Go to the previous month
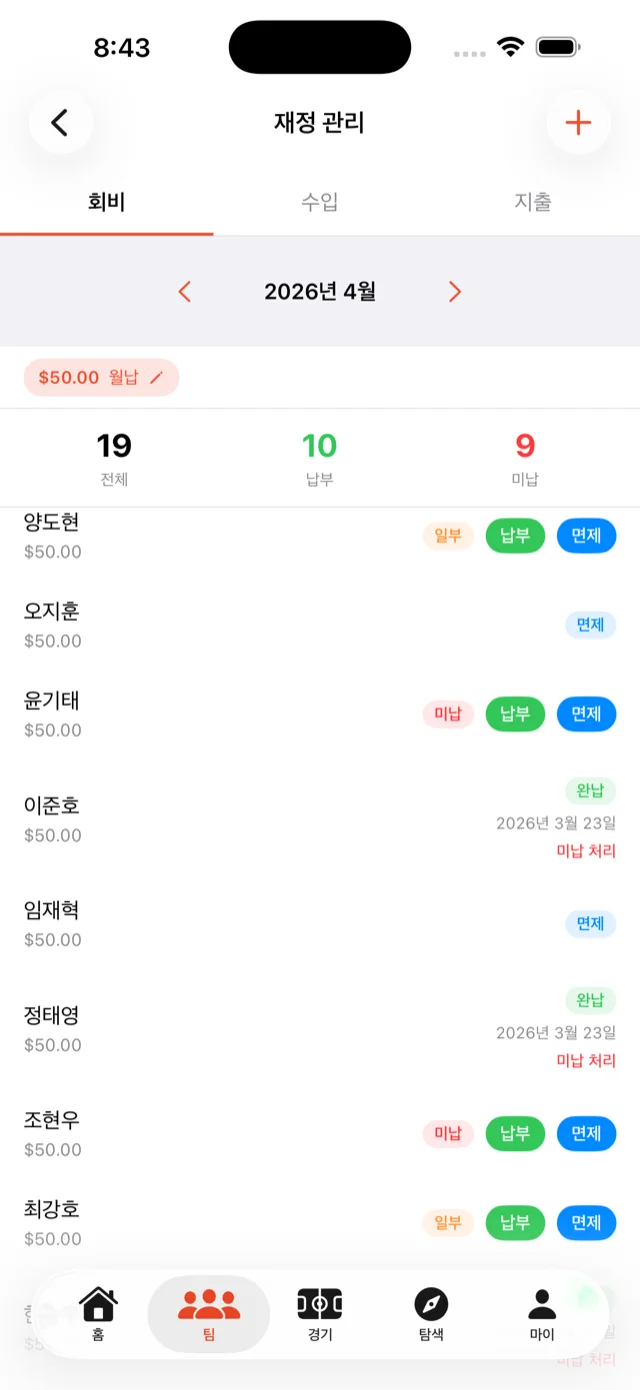This screenshot has width=640, height=1390. click(184, 292)
